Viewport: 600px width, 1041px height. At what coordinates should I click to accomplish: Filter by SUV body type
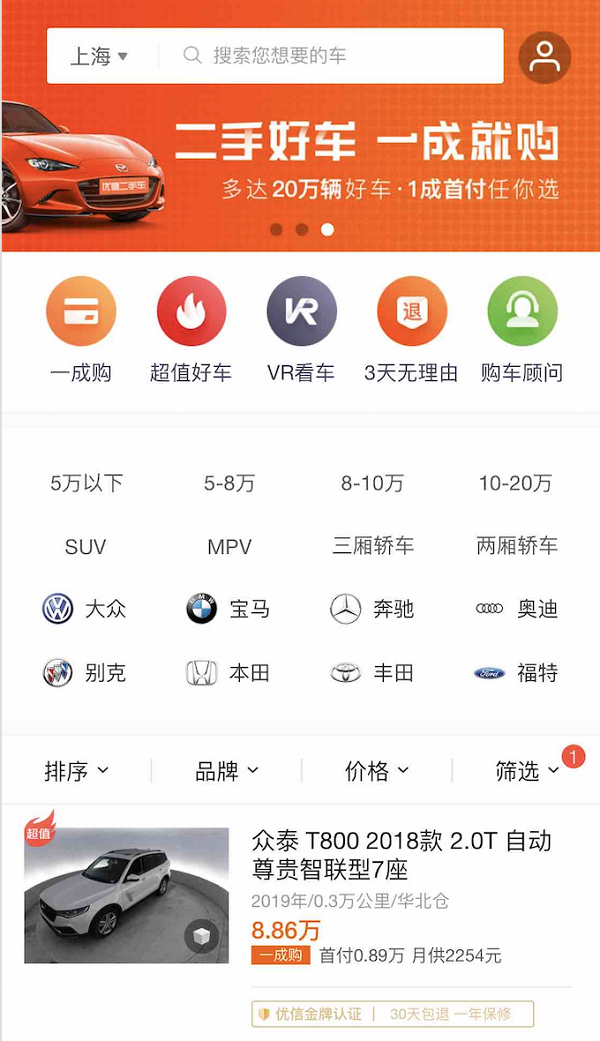tap(85, 547)
